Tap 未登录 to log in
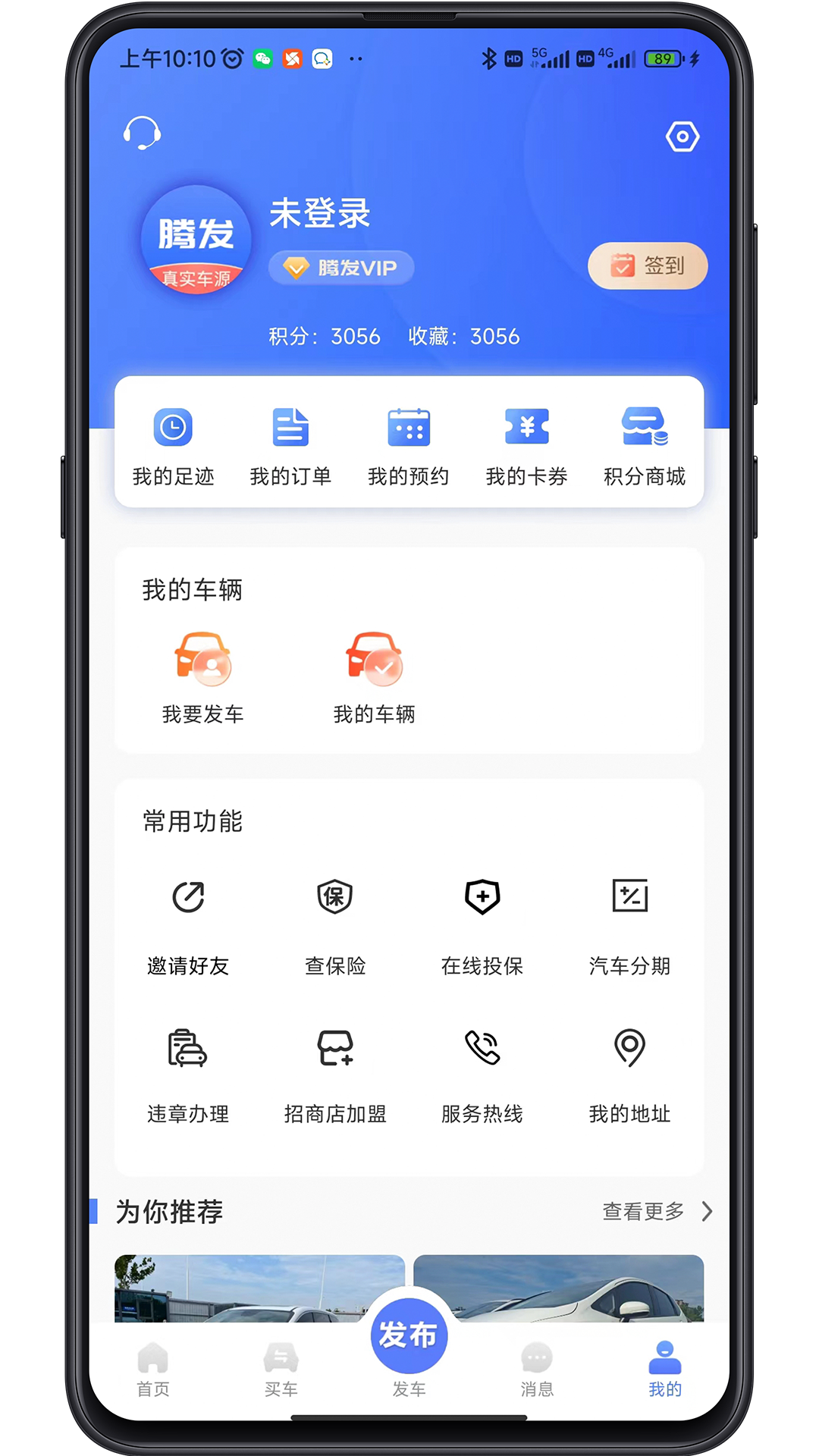The height and width of the screenshot is (1456, 819). coord(319,213)
